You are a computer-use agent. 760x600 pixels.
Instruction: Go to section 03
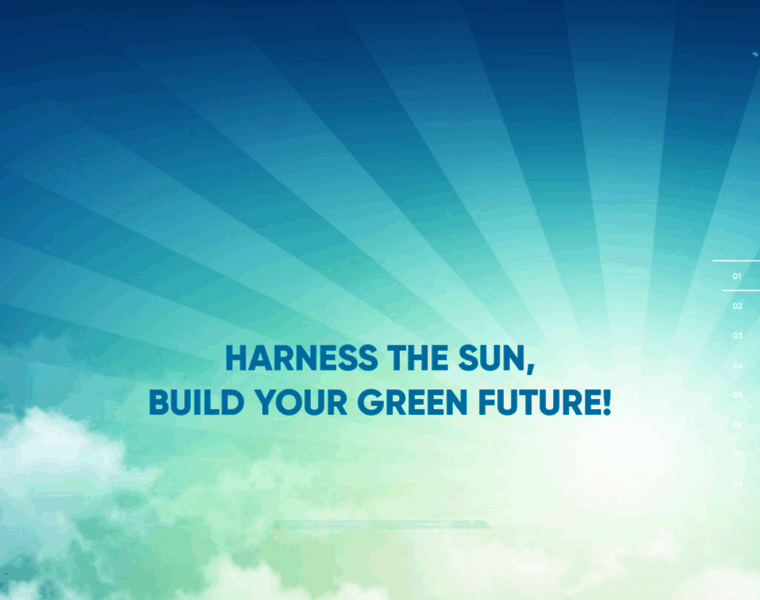[x=737, y=336]
